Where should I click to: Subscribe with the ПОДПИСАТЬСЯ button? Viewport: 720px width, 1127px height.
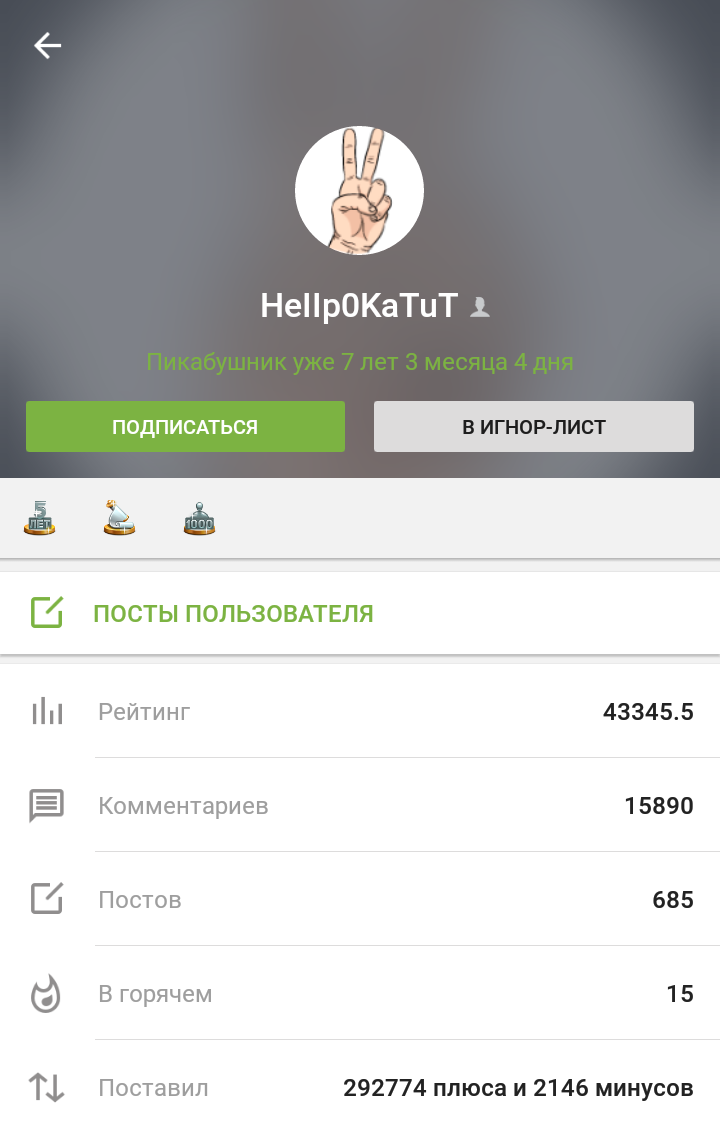[185, 427]
